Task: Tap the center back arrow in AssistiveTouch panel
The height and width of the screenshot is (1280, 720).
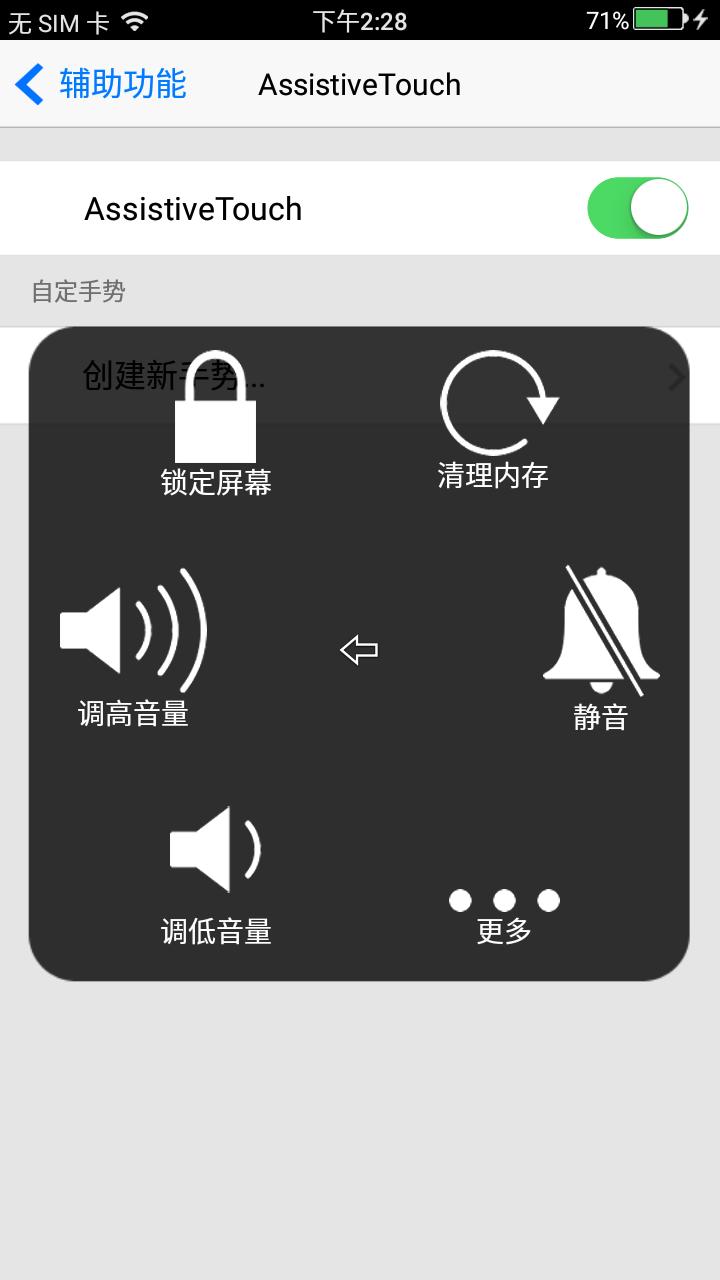Action: (x=360, y=649)
